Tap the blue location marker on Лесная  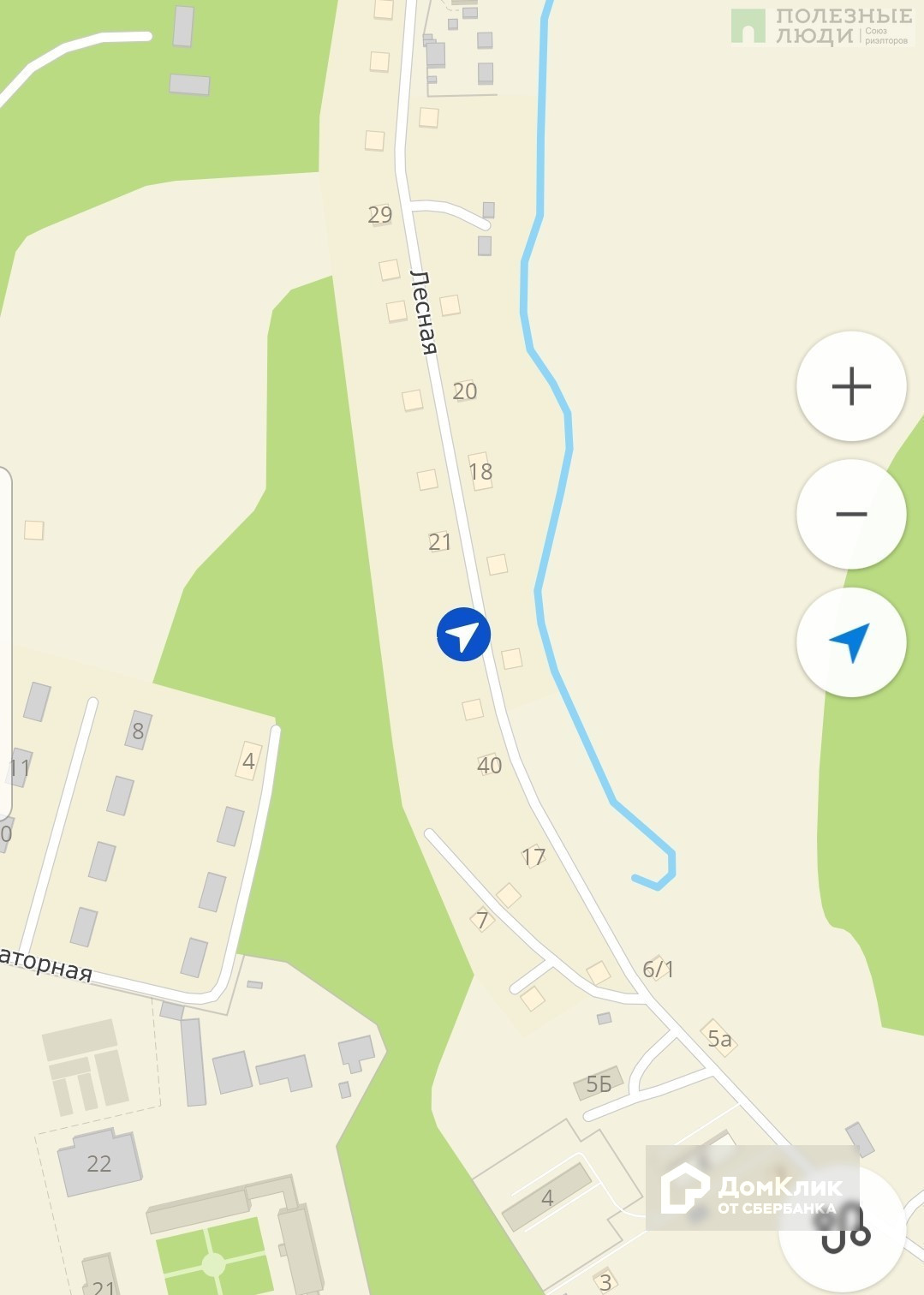pyautogui.click(x=463, y=635)
